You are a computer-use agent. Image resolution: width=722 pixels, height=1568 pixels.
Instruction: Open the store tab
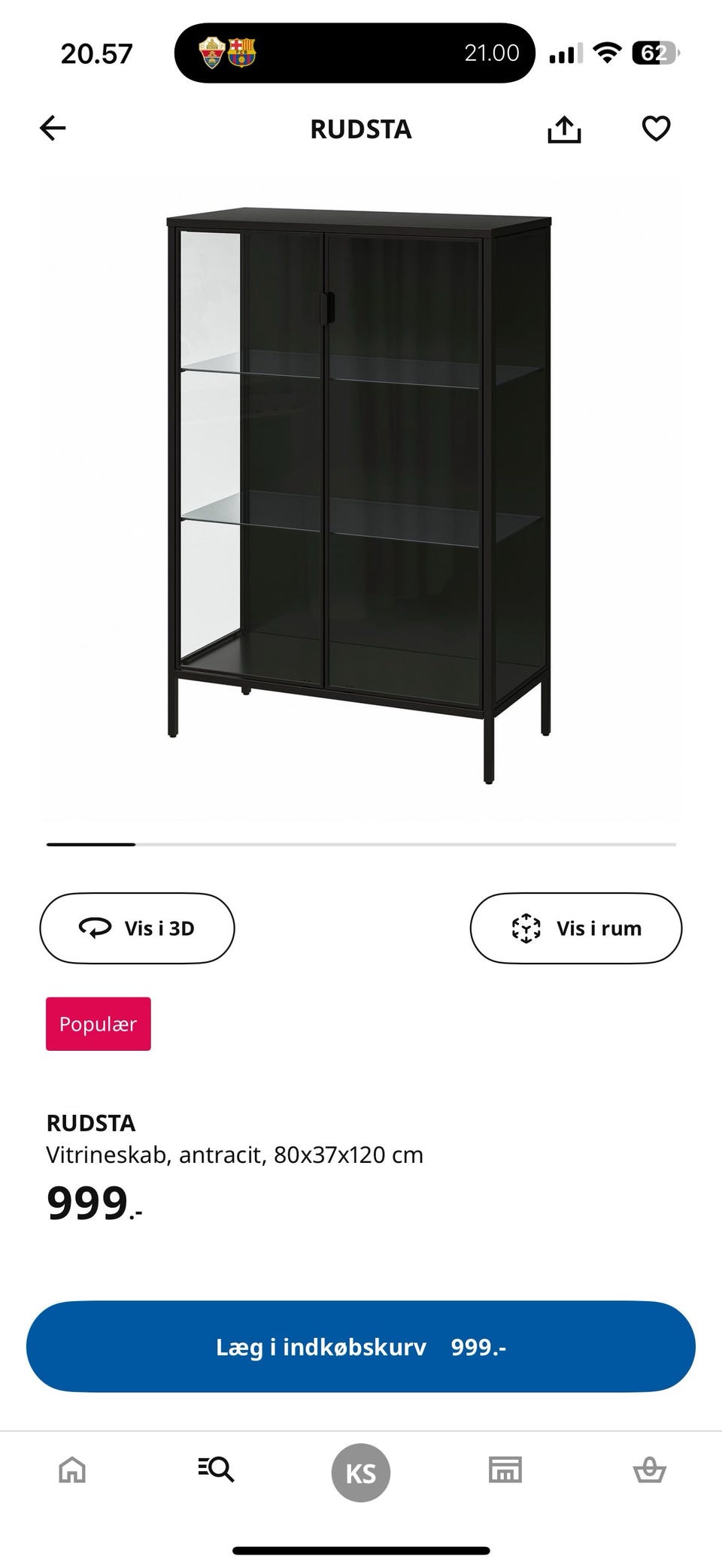tap(505, 1470)
